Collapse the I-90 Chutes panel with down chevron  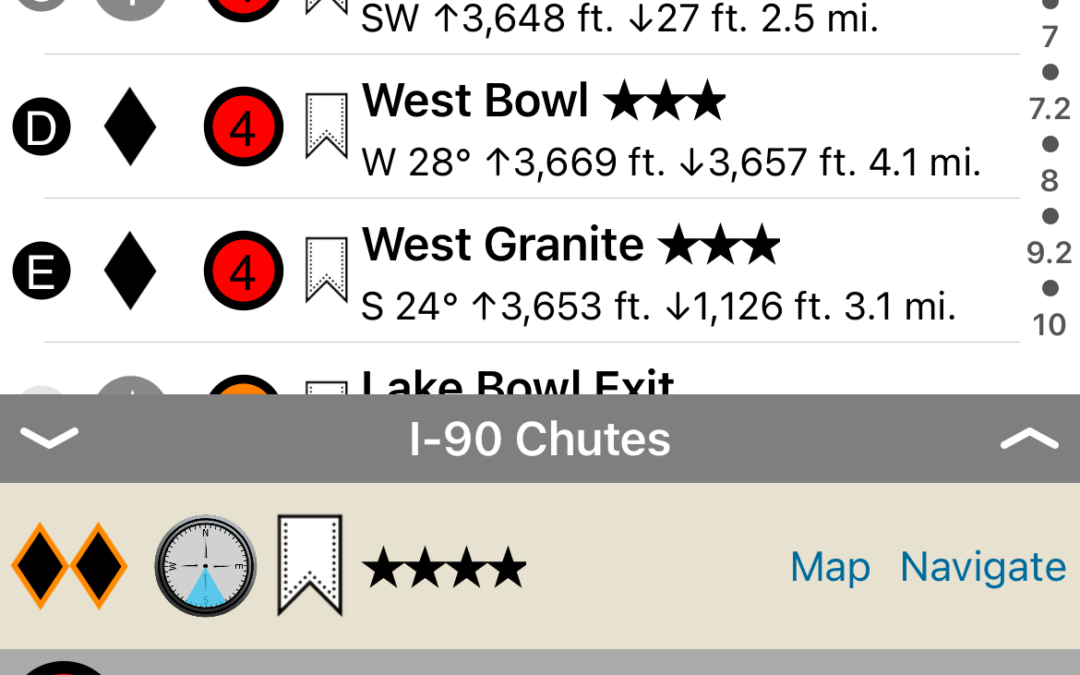pyautogui.click(x=48, y=439)
